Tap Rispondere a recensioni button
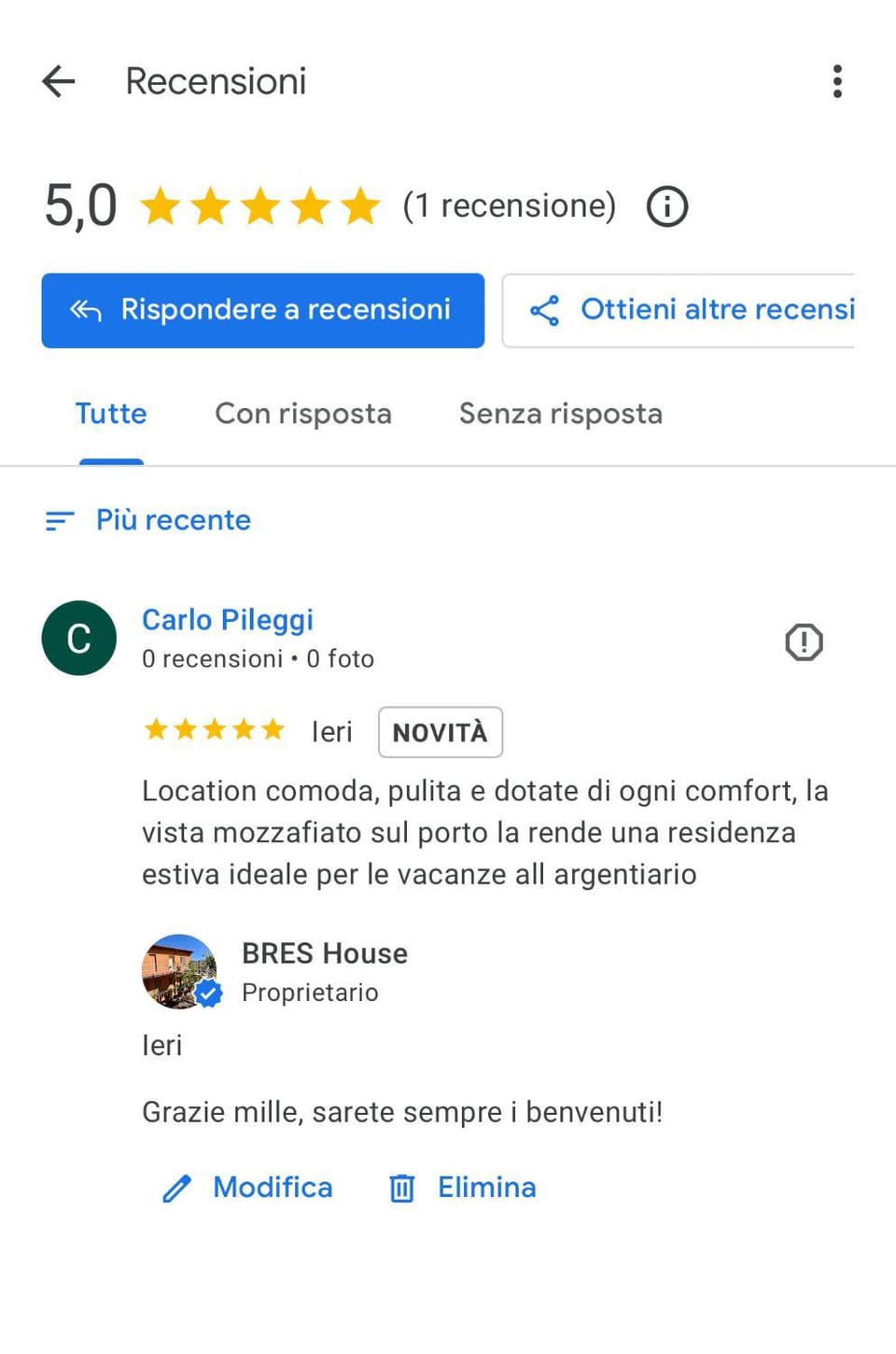 (x=262, y=310)
